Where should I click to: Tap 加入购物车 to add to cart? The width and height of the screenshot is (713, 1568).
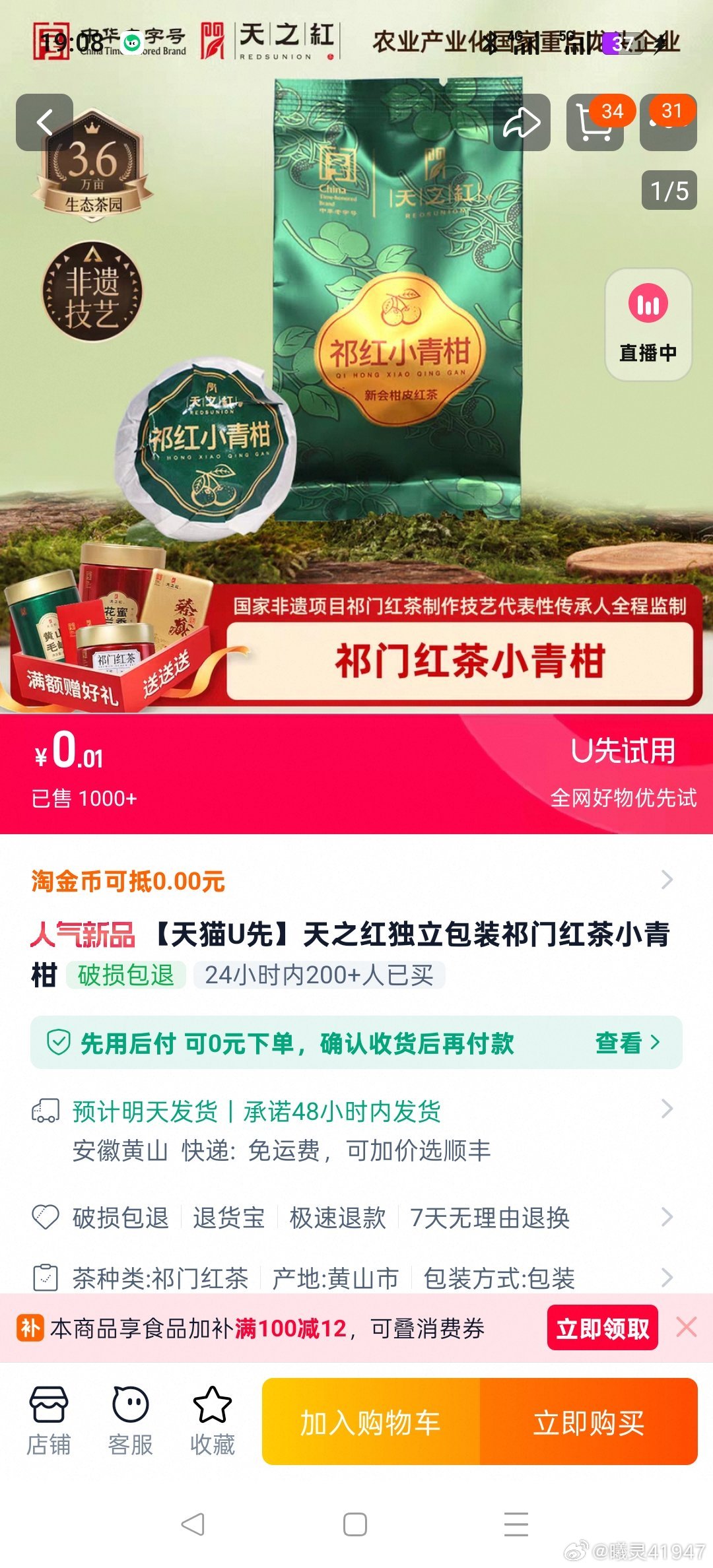pyautogui.click(x=371, y=1421)
